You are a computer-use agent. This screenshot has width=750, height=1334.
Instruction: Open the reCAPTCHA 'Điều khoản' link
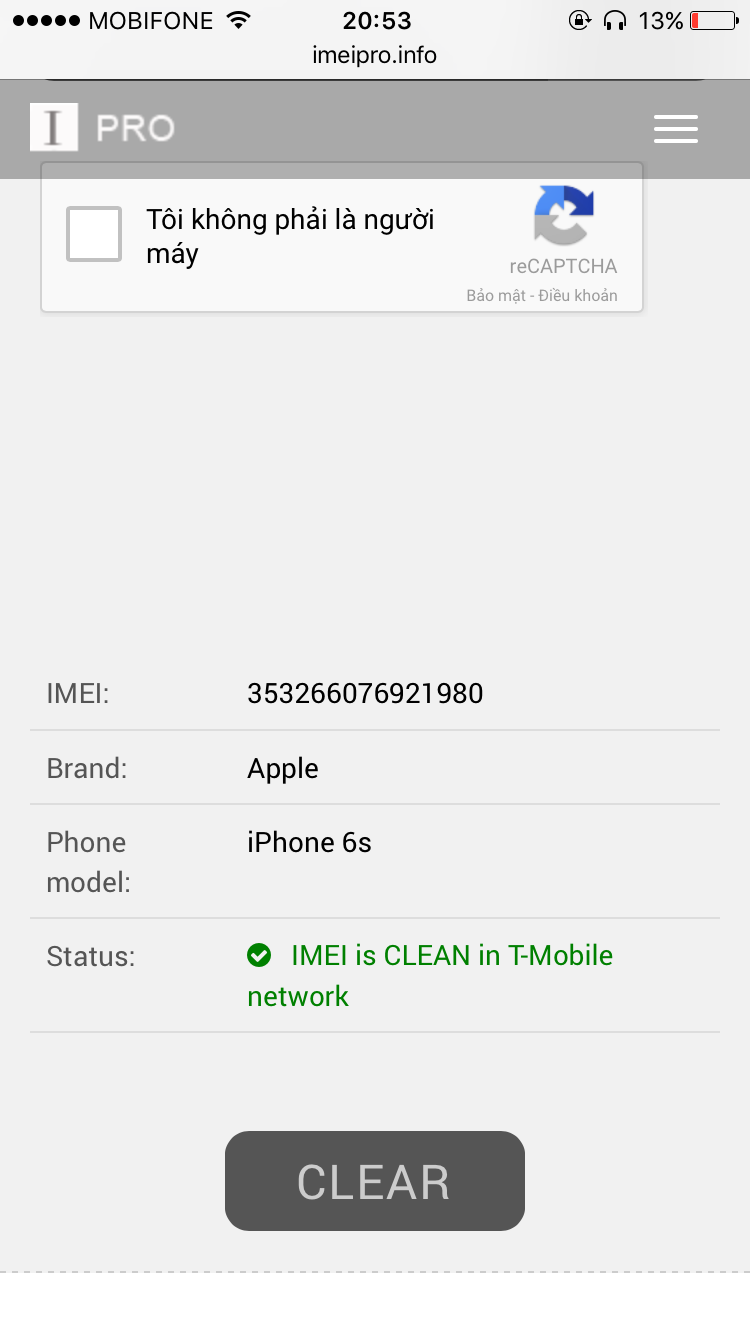tap(578, 296)
